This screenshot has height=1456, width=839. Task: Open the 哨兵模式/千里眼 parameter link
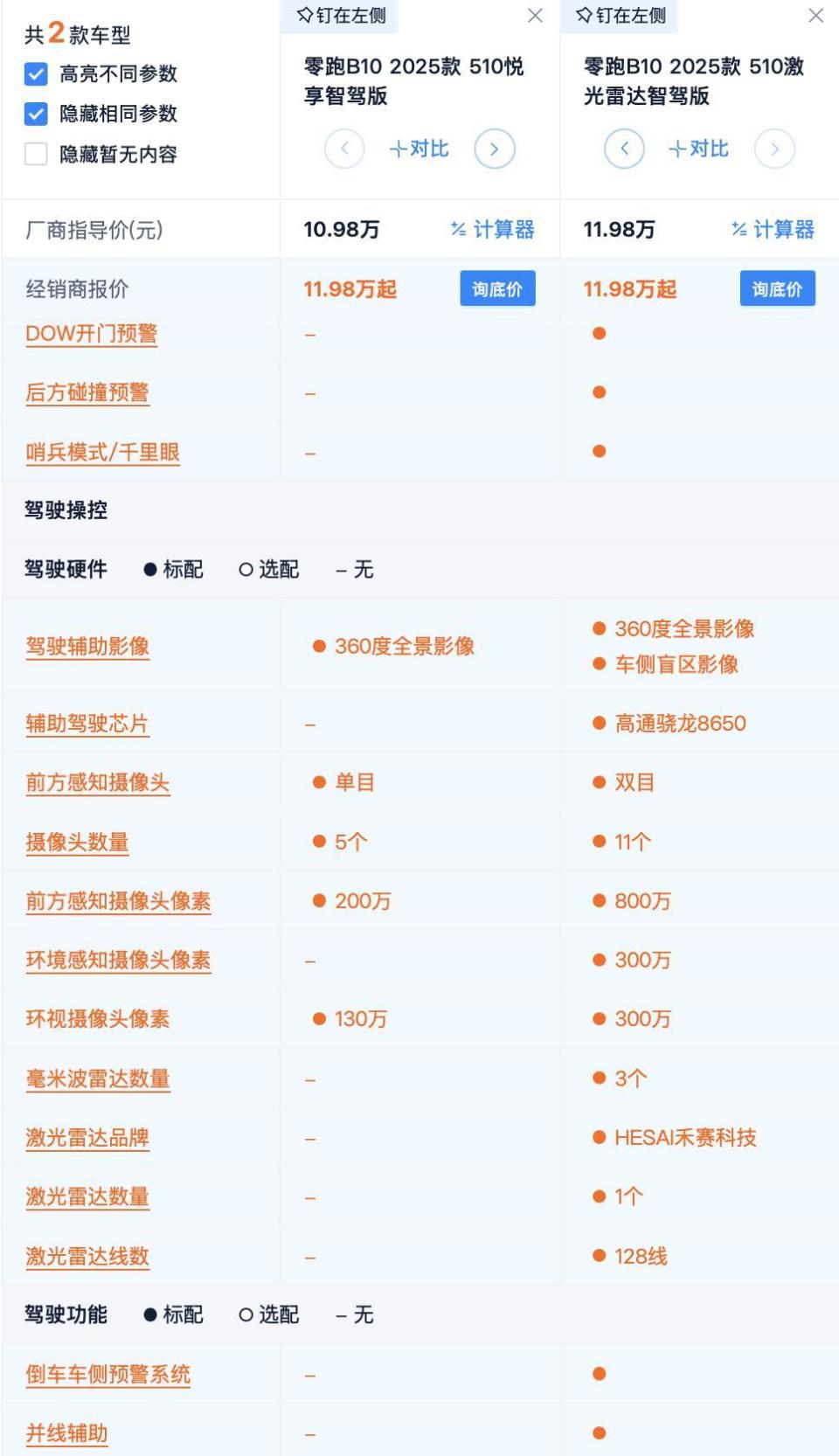pyautogui.click(x=102, y=452)
